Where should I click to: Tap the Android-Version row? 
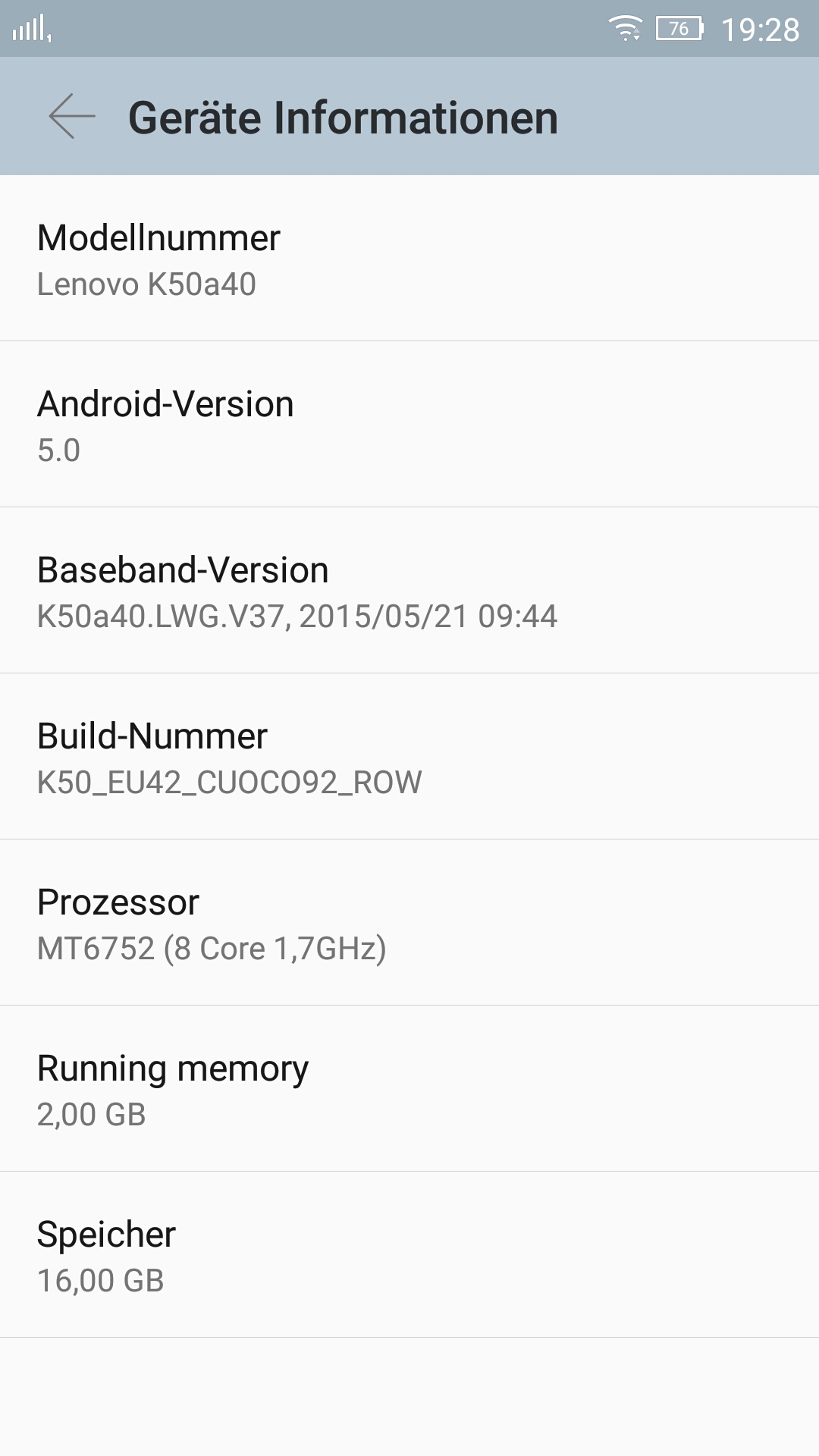(409, 425)
